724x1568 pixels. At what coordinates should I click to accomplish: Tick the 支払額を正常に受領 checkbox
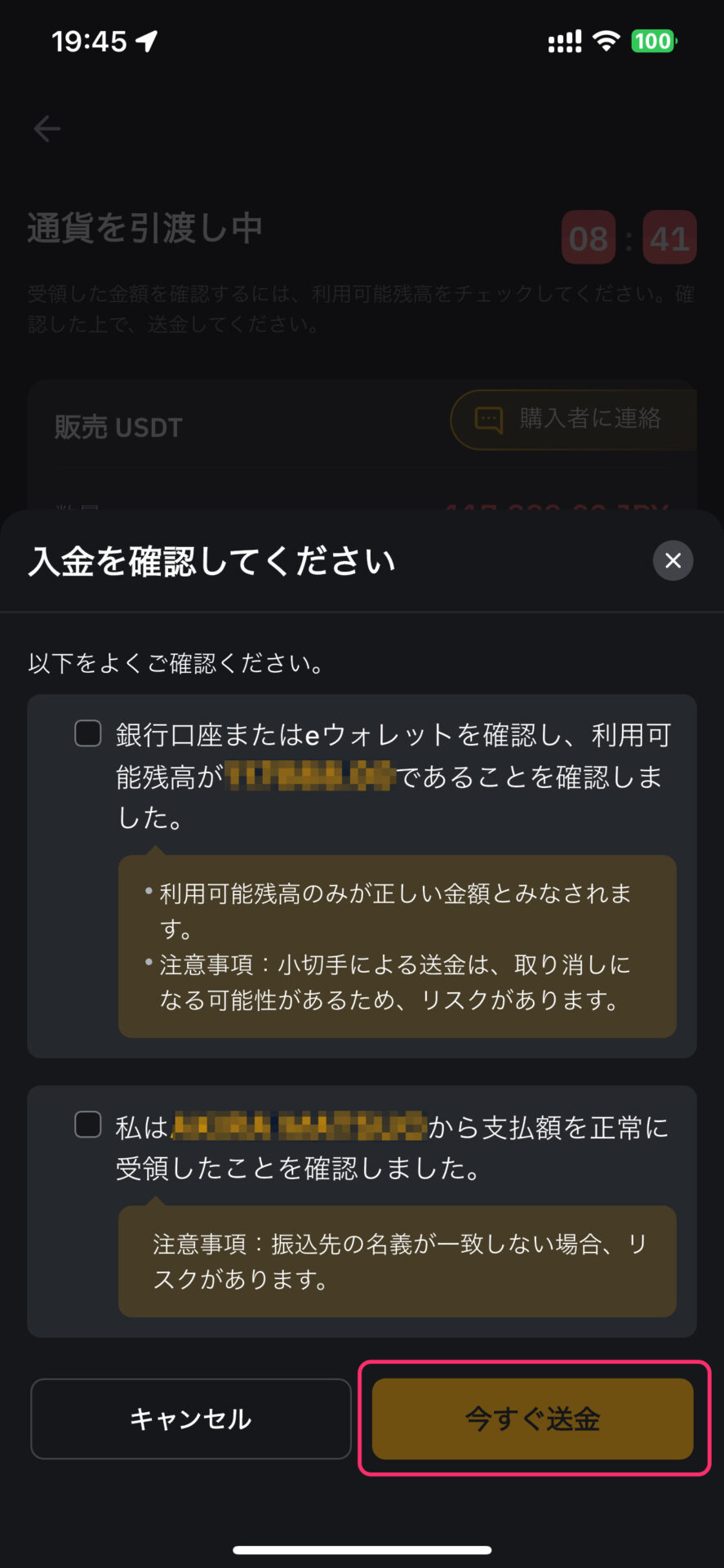88,1125
